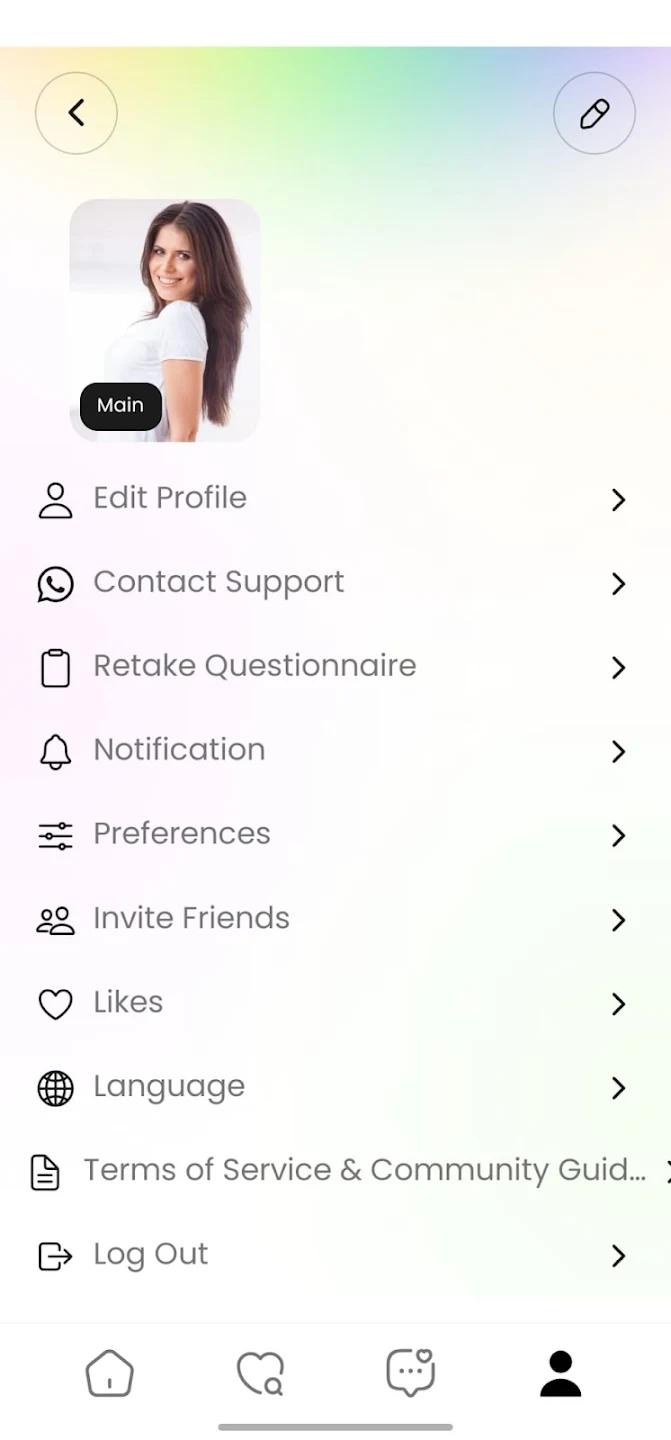671x1440 pixels.
Task: Change the app Language
Action: click(169, 1086)
